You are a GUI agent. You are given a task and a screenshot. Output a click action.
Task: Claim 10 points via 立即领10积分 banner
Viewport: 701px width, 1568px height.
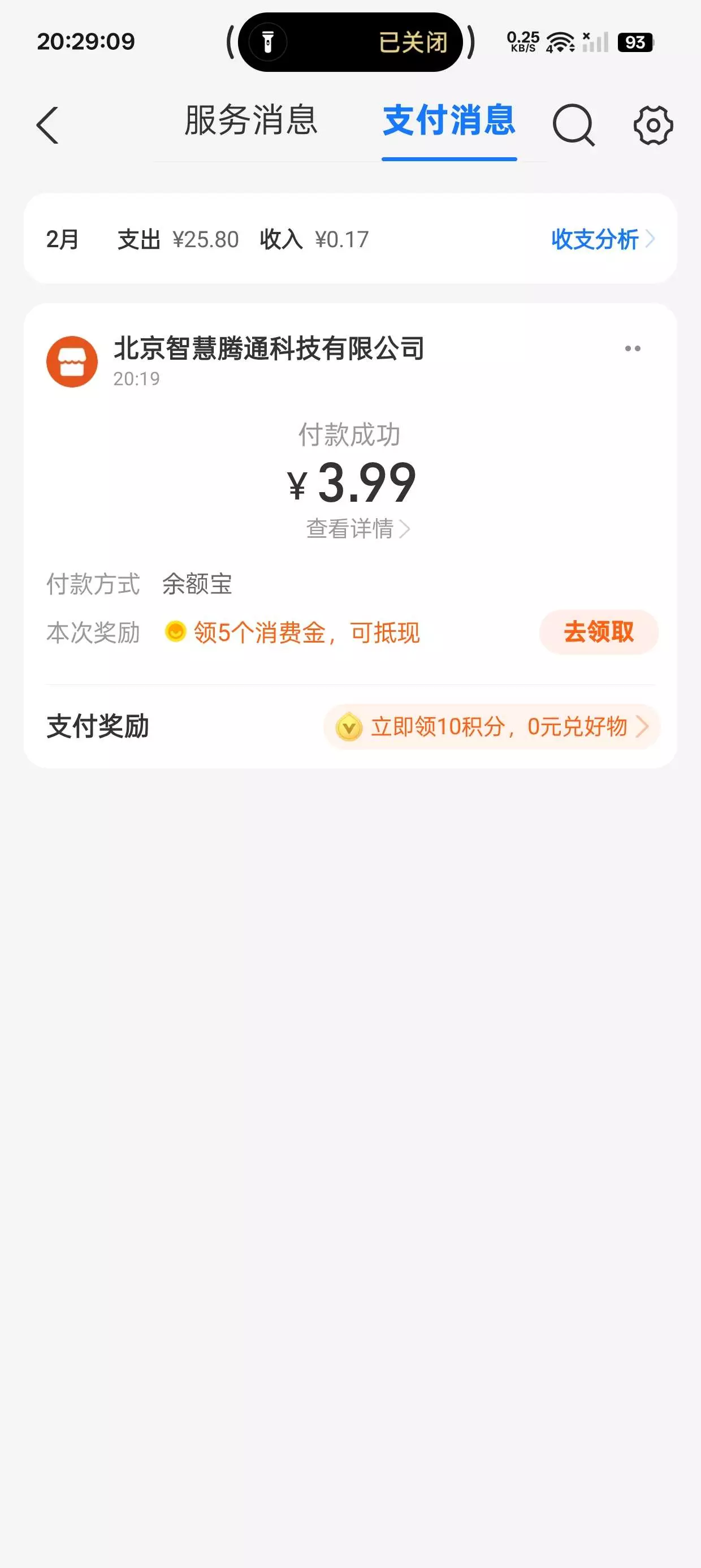pos(492,726)
